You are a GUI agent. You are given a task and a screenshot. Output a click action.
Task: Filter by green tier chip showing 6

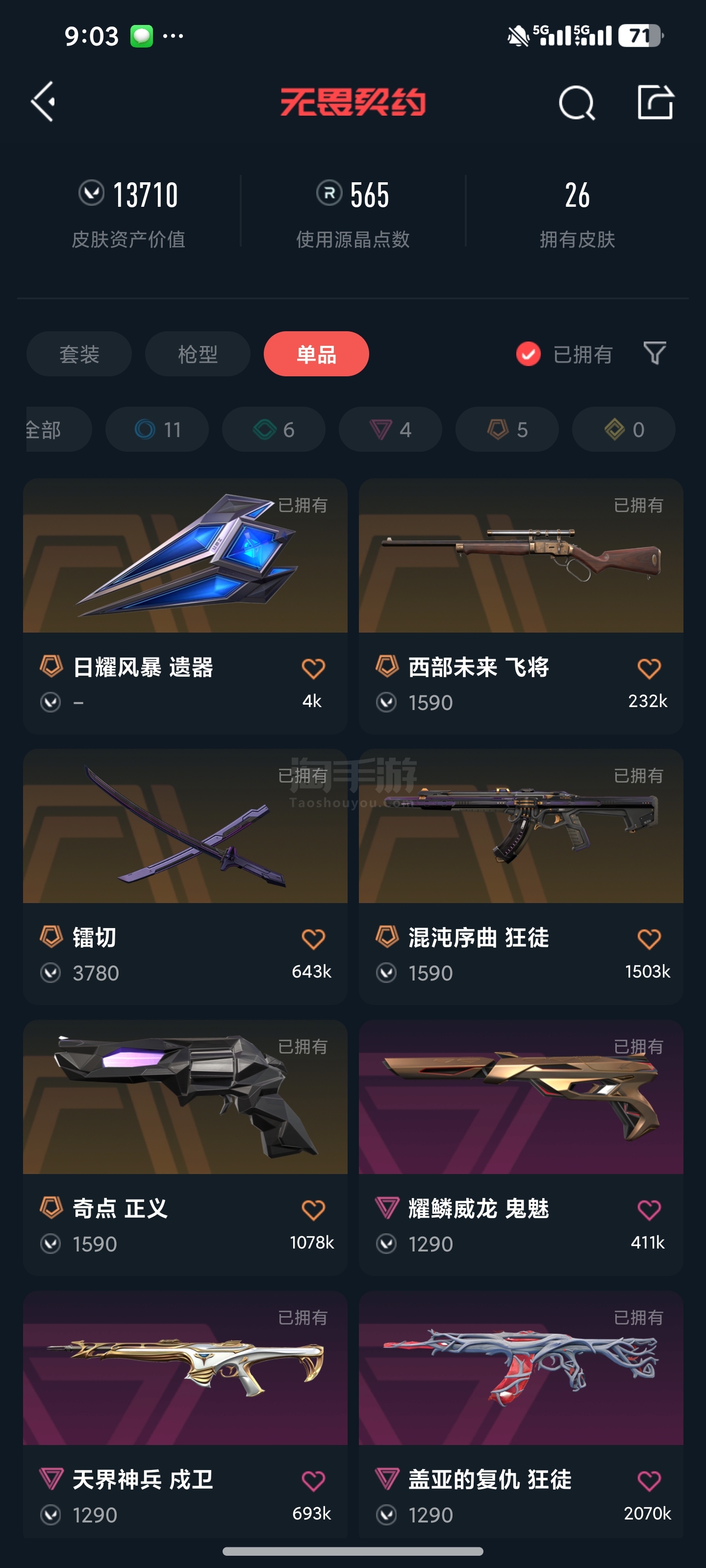274,429
